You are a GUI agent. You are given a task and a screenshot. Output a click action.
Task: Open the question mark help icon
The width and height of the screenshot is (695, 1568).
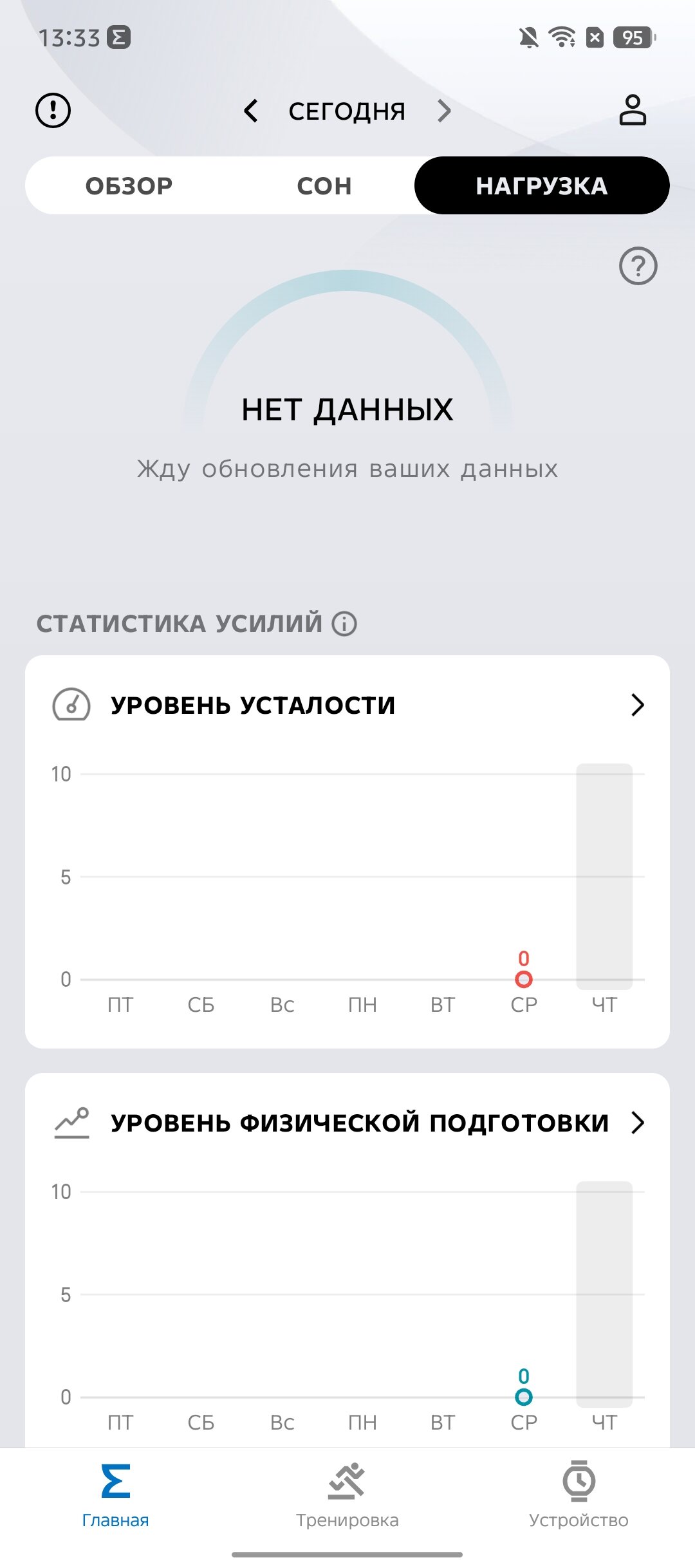click(638, 266)
